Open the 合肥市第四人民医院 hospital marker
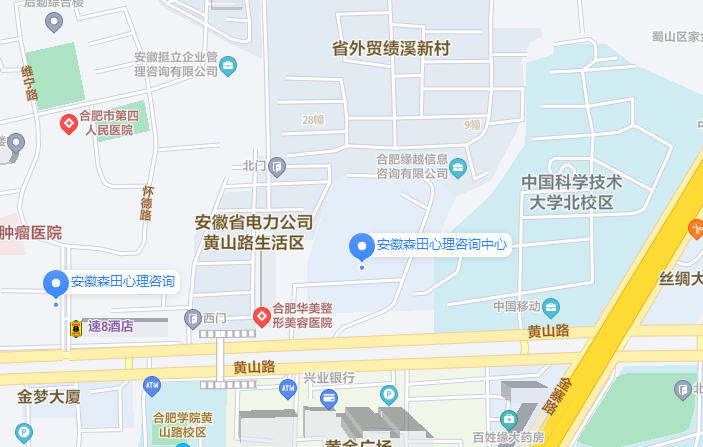This screenshot has height=447, width=703. tap(68, 124)
